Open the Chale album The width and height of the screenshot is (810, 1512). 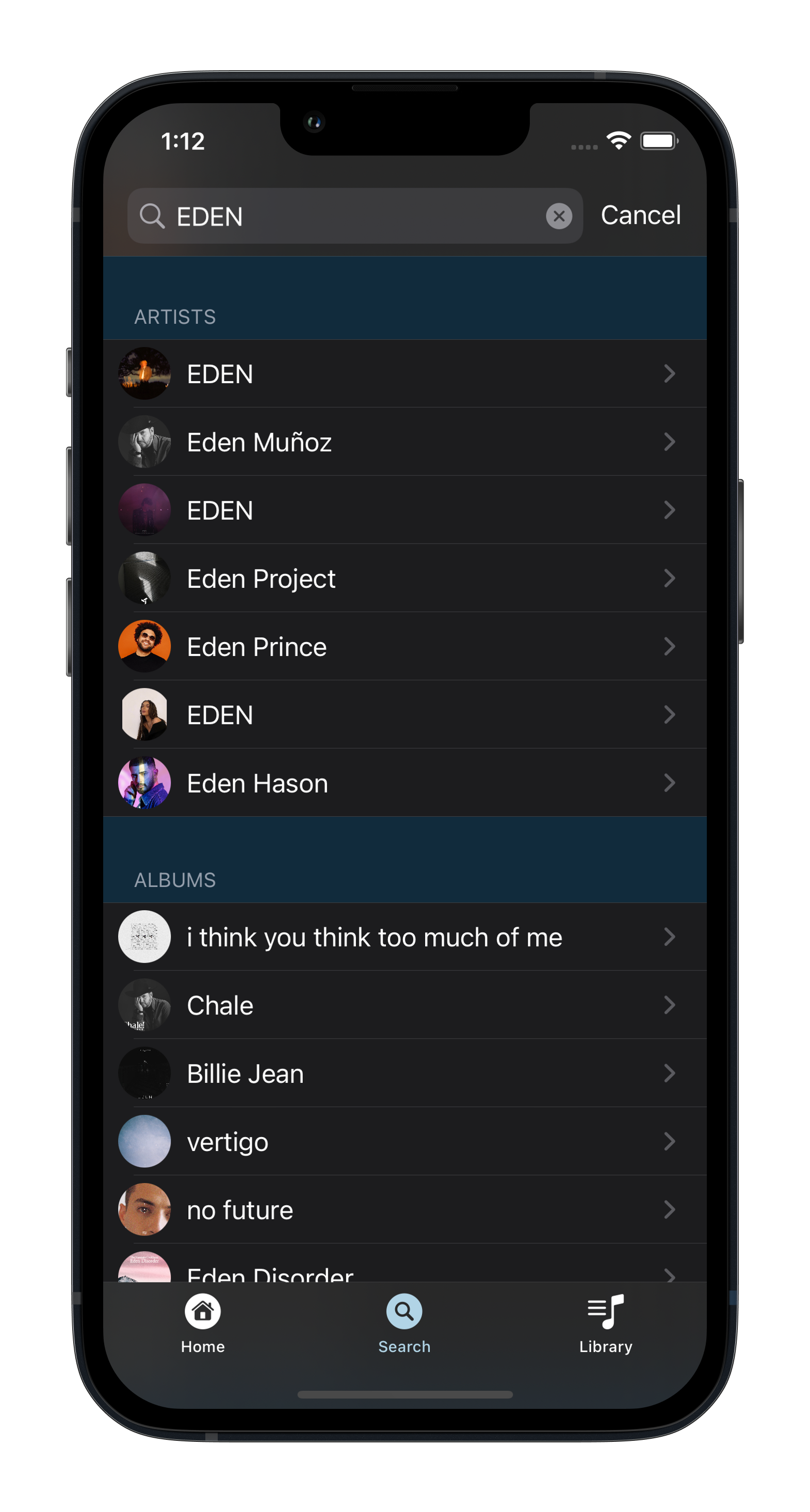click(404, 1005)
